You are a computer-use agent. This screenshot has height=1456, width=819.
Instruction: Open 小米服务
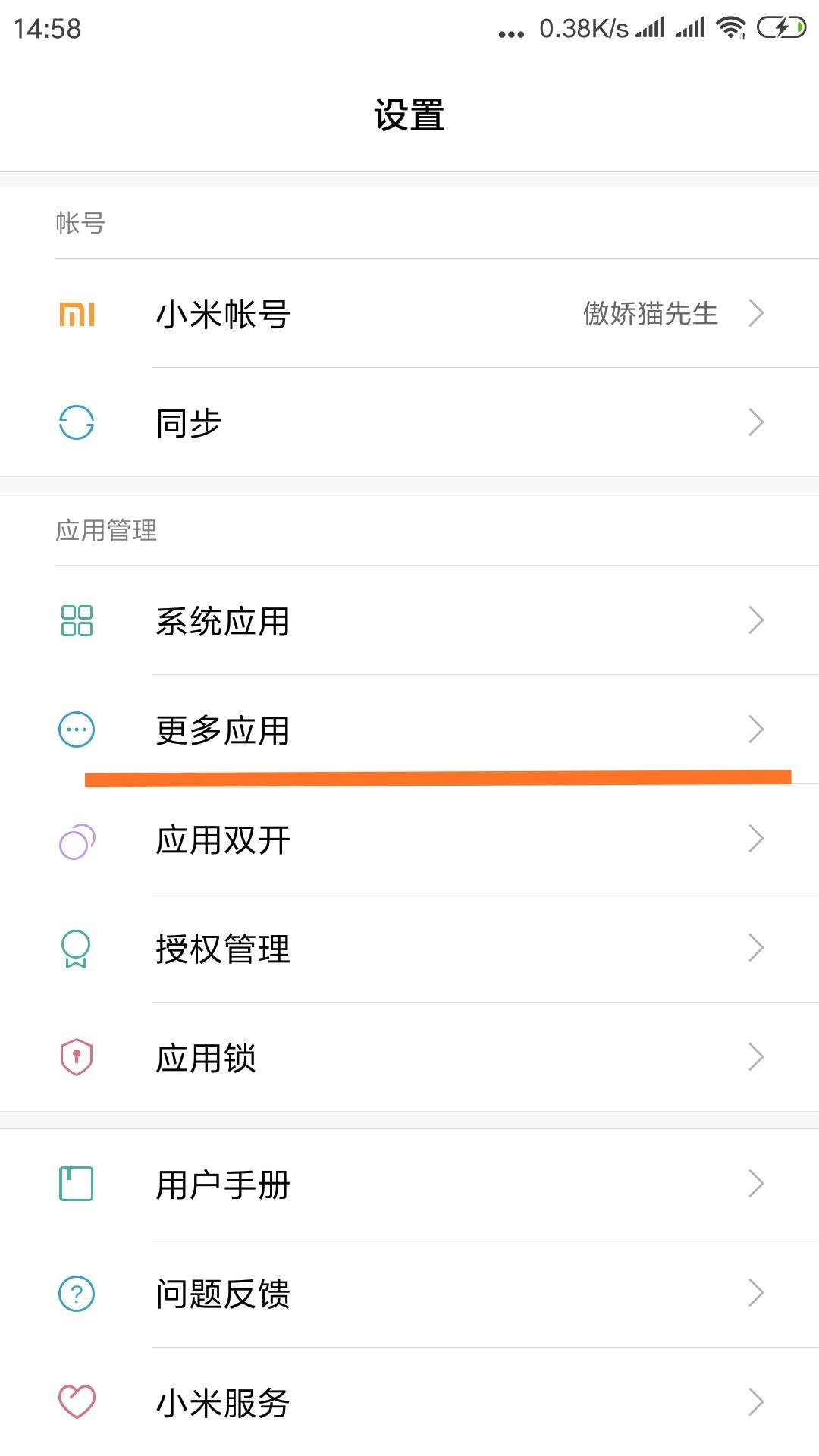coord(409,1402)
